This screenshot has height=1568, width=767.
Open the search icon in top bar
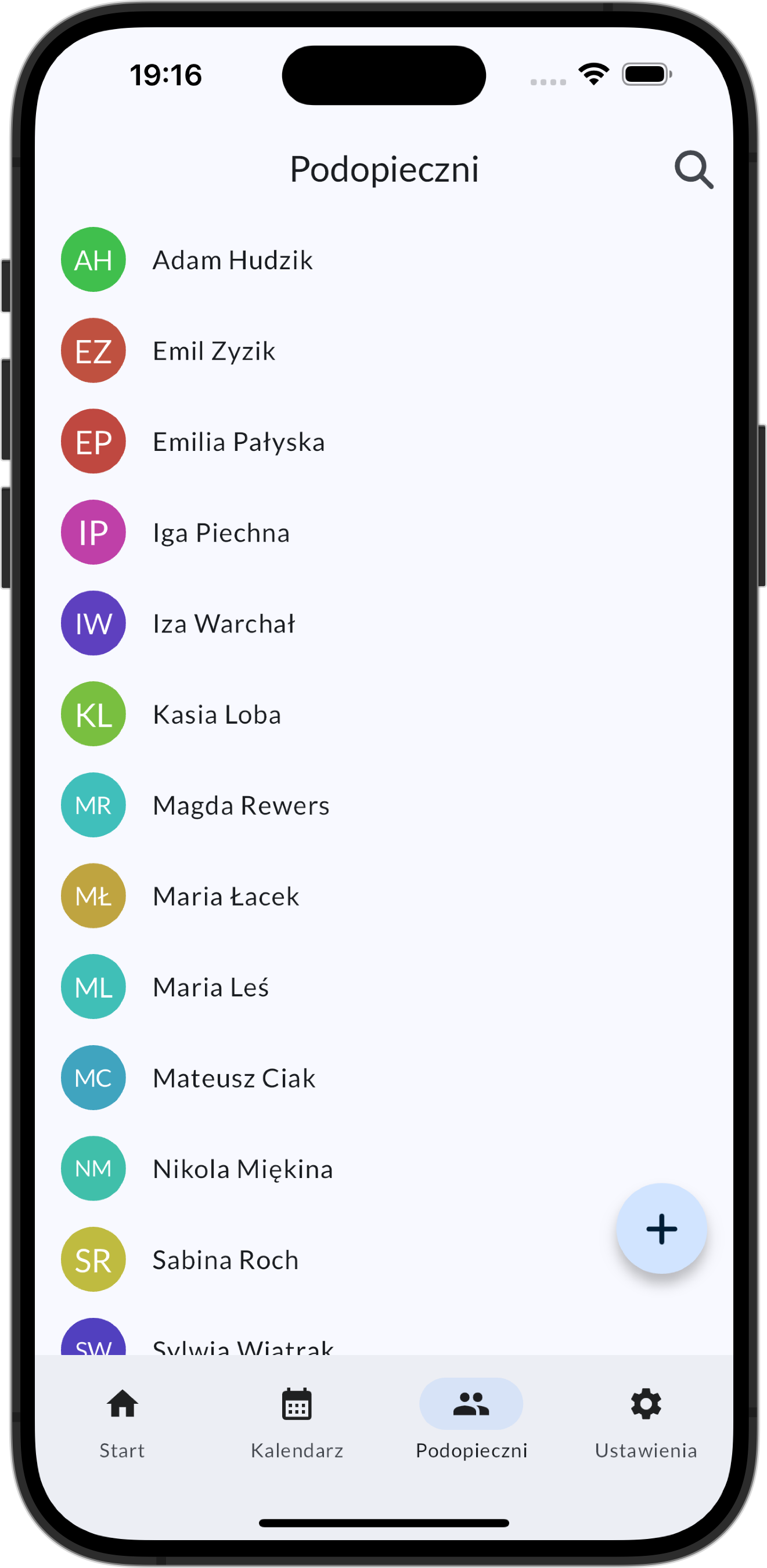pyautogui.click(x=694, y=169)
